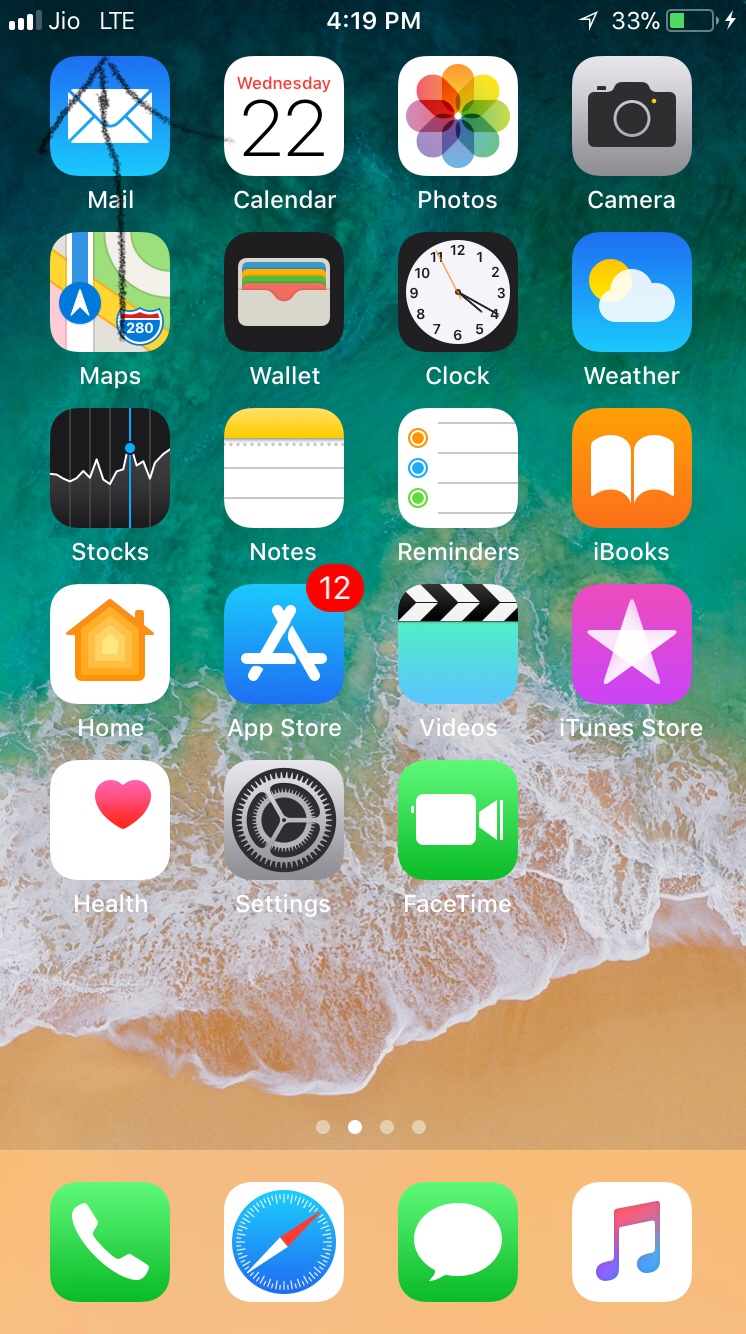Open Messages from the dock
Viewport: 746px width, 1334px height.
pyautogui.click(x=458, y=1242)
